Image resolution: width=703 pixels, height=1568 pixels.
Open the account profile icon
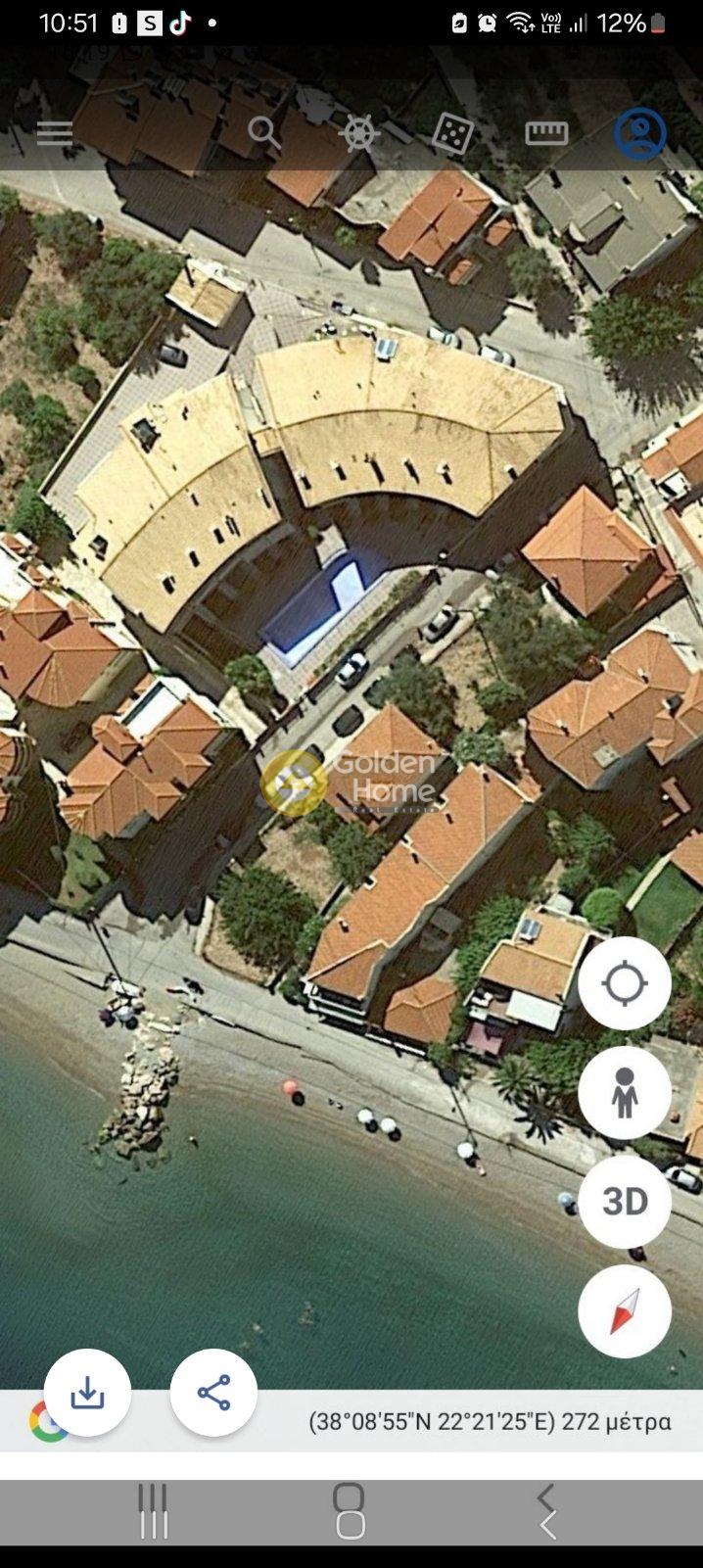pyautogui.click(x=640, y=133)
